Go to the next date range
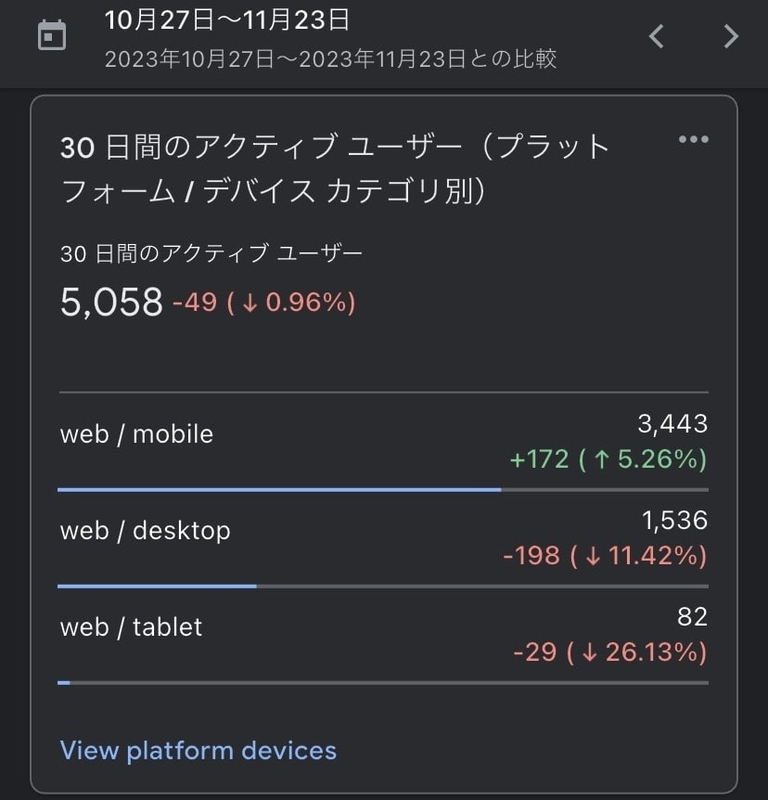 [x=731, y=37]
